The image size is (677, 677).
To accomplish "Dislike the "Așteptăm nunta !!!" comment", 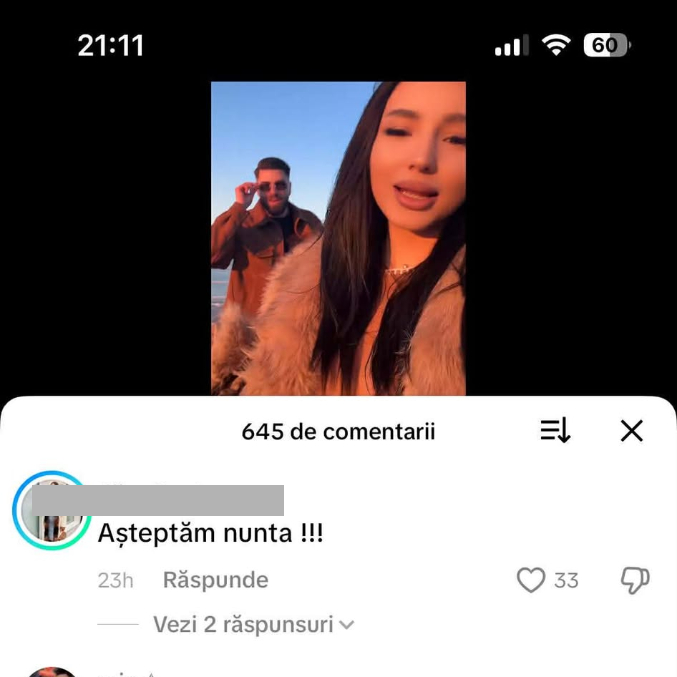I will 635,580.
